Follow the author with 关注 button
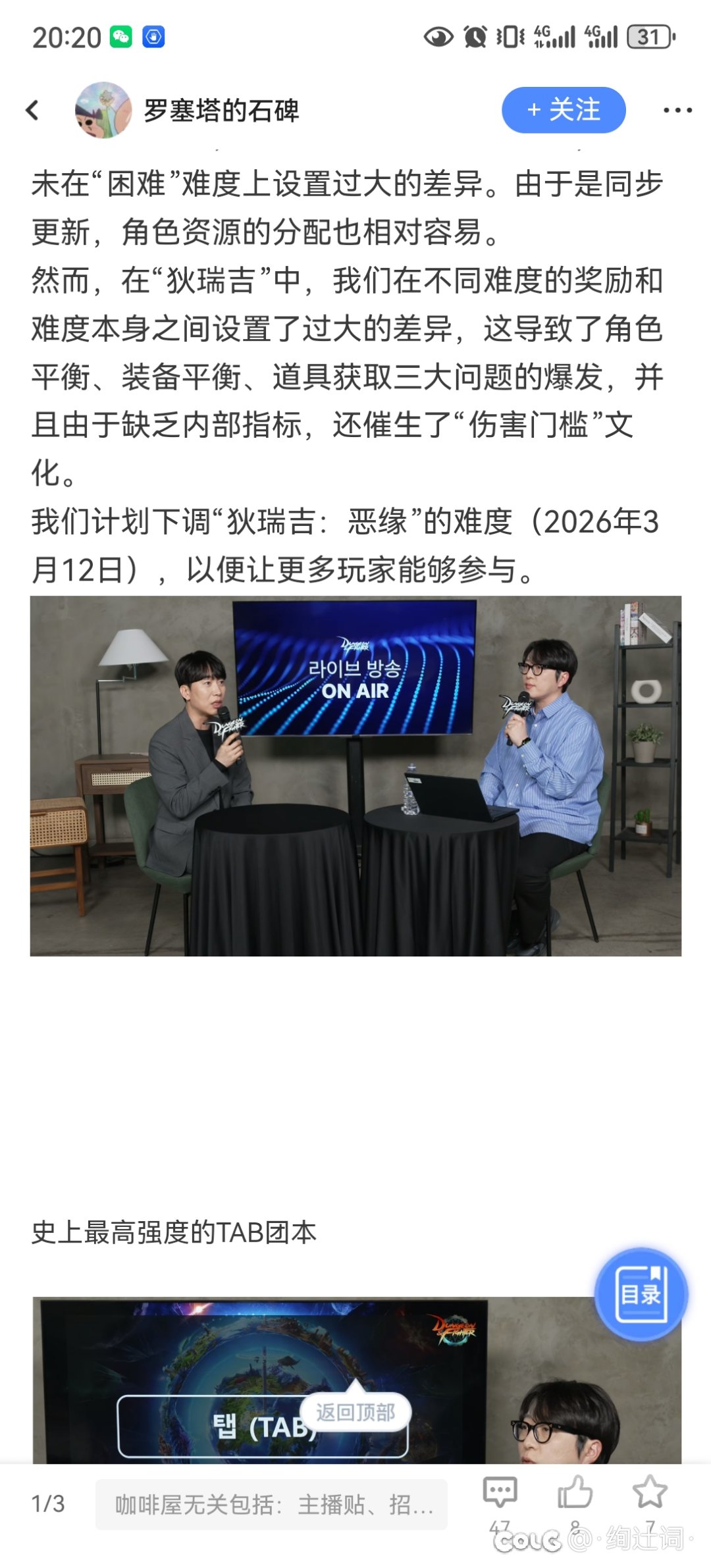The image size is (711, 1568). coord(564,110)
